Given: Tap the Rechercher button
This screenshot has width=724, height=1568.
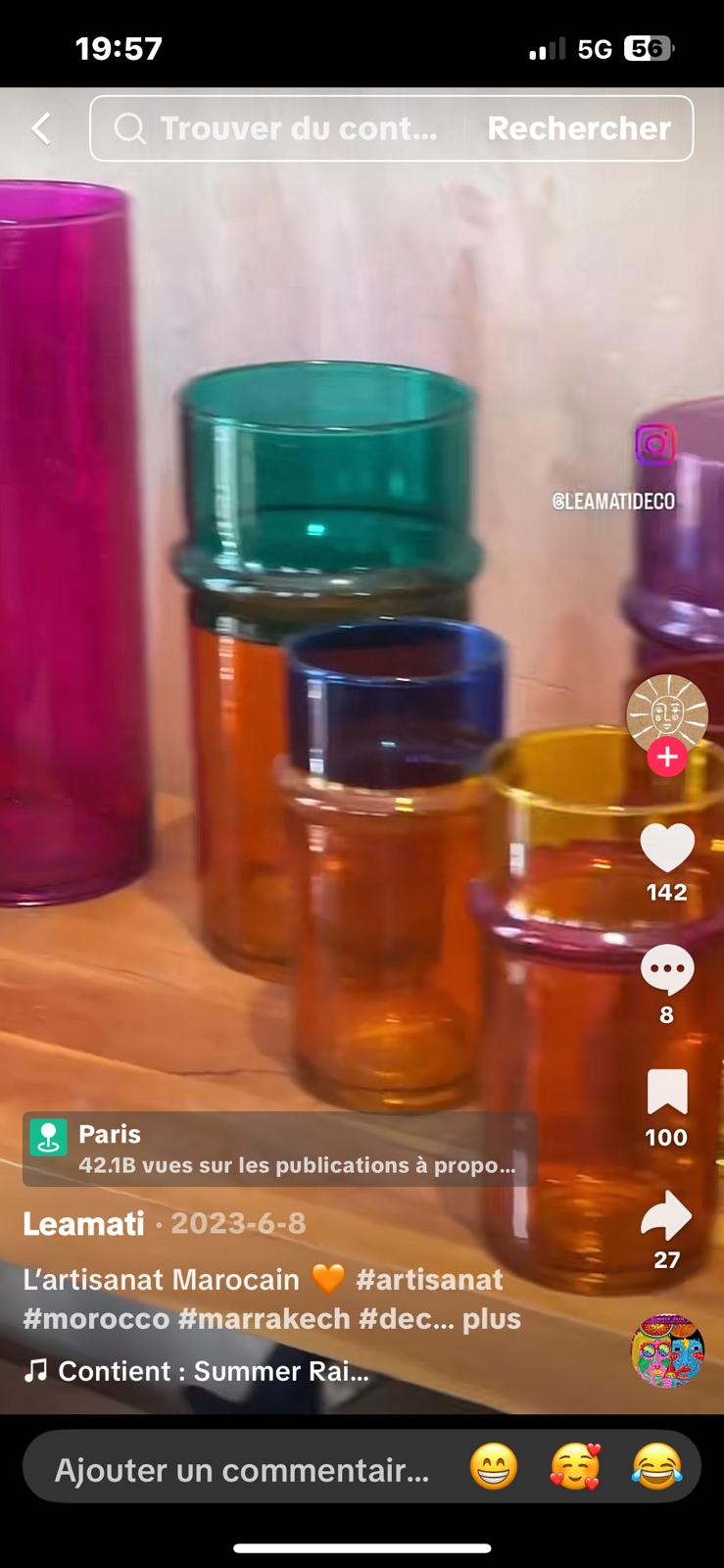Looking at the screenshot, I should pyautogui.click(x=579, y=128).
